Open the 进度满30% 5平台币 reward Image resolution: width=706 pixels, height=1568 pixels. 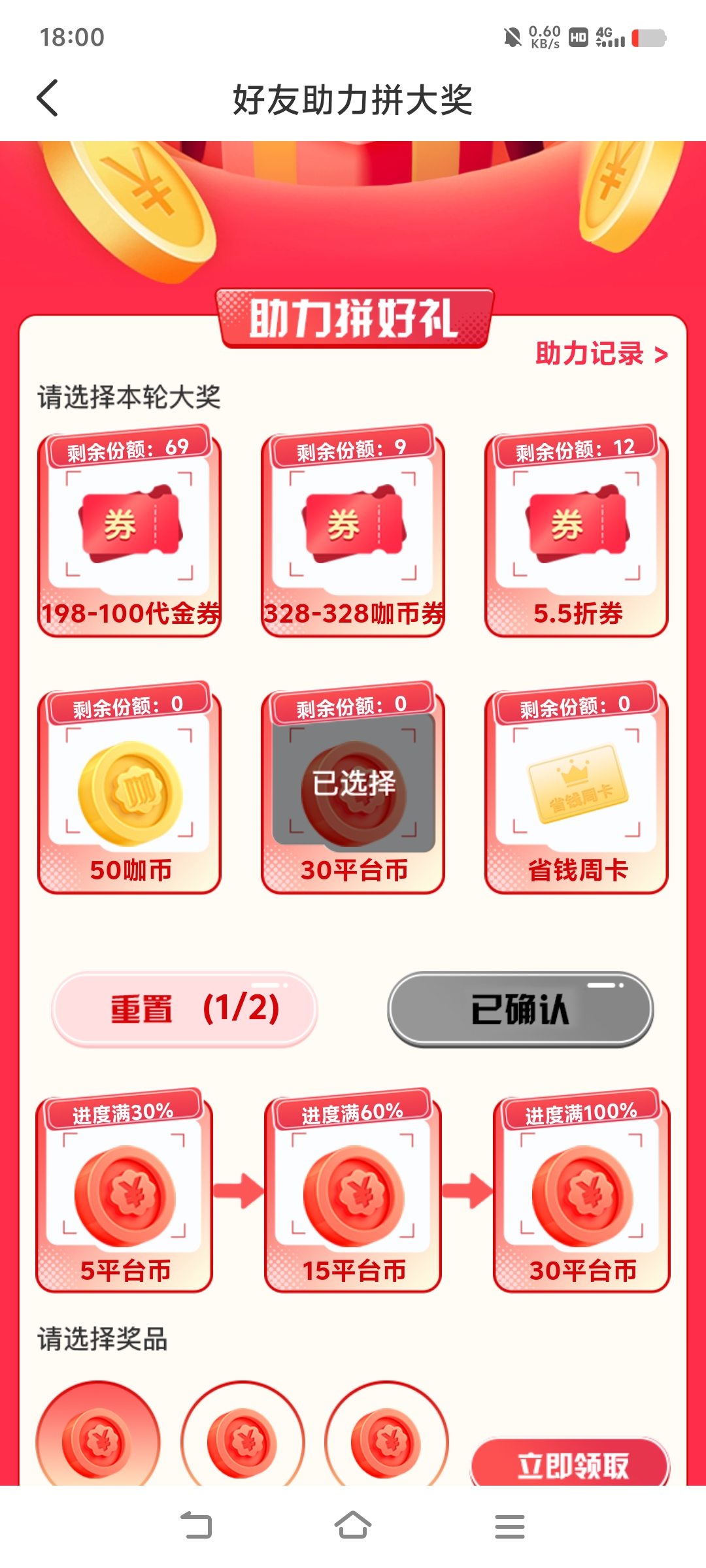[x=124, y=1192]
